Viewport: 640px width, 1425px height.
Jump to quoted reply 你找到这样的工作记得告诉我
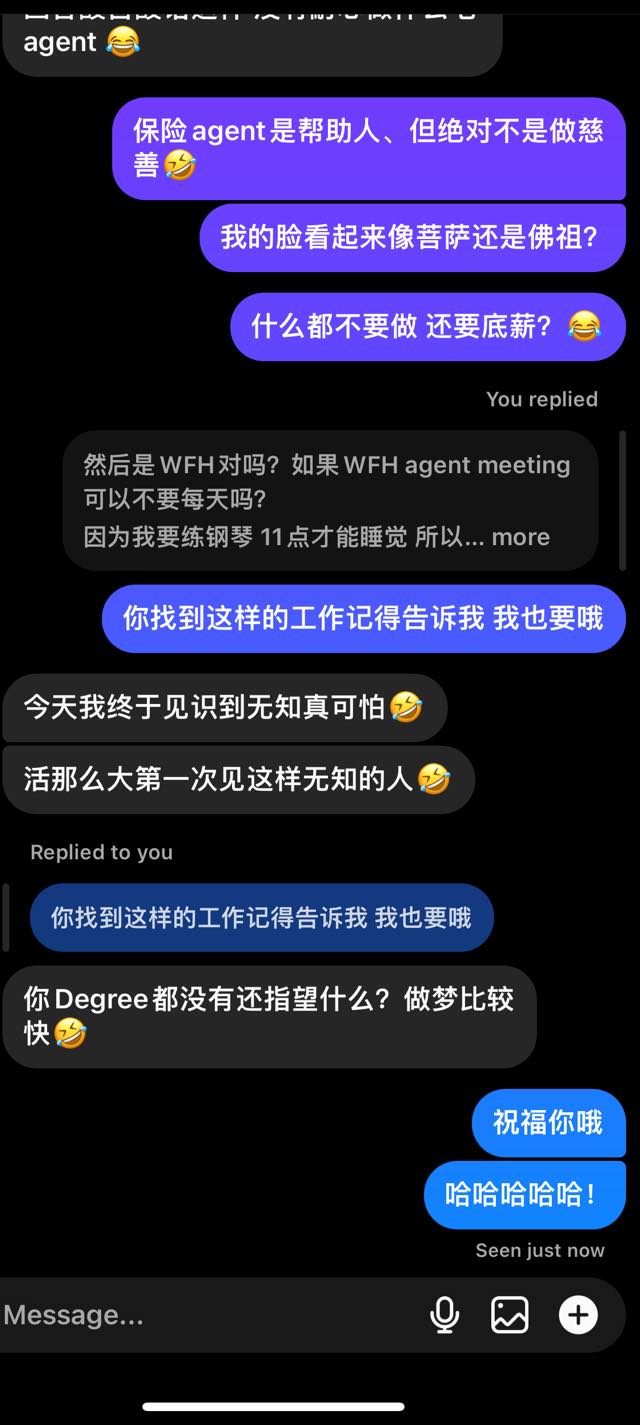point(261,918)
